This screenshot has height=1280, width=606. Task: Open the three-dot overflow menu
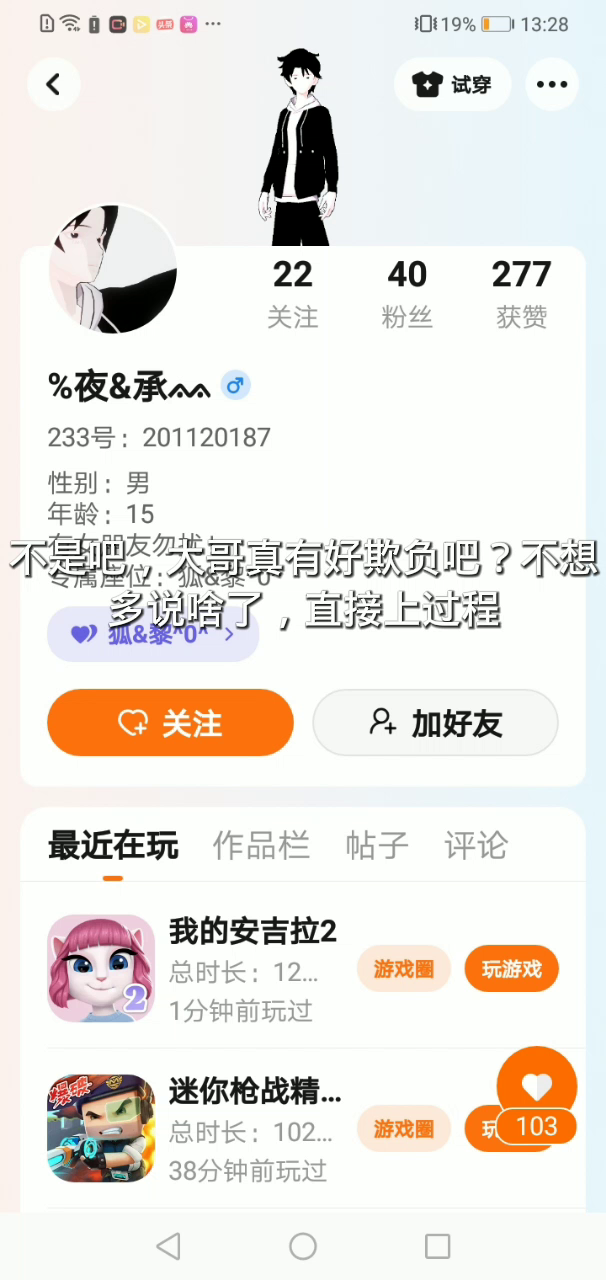tap(551, 85)
